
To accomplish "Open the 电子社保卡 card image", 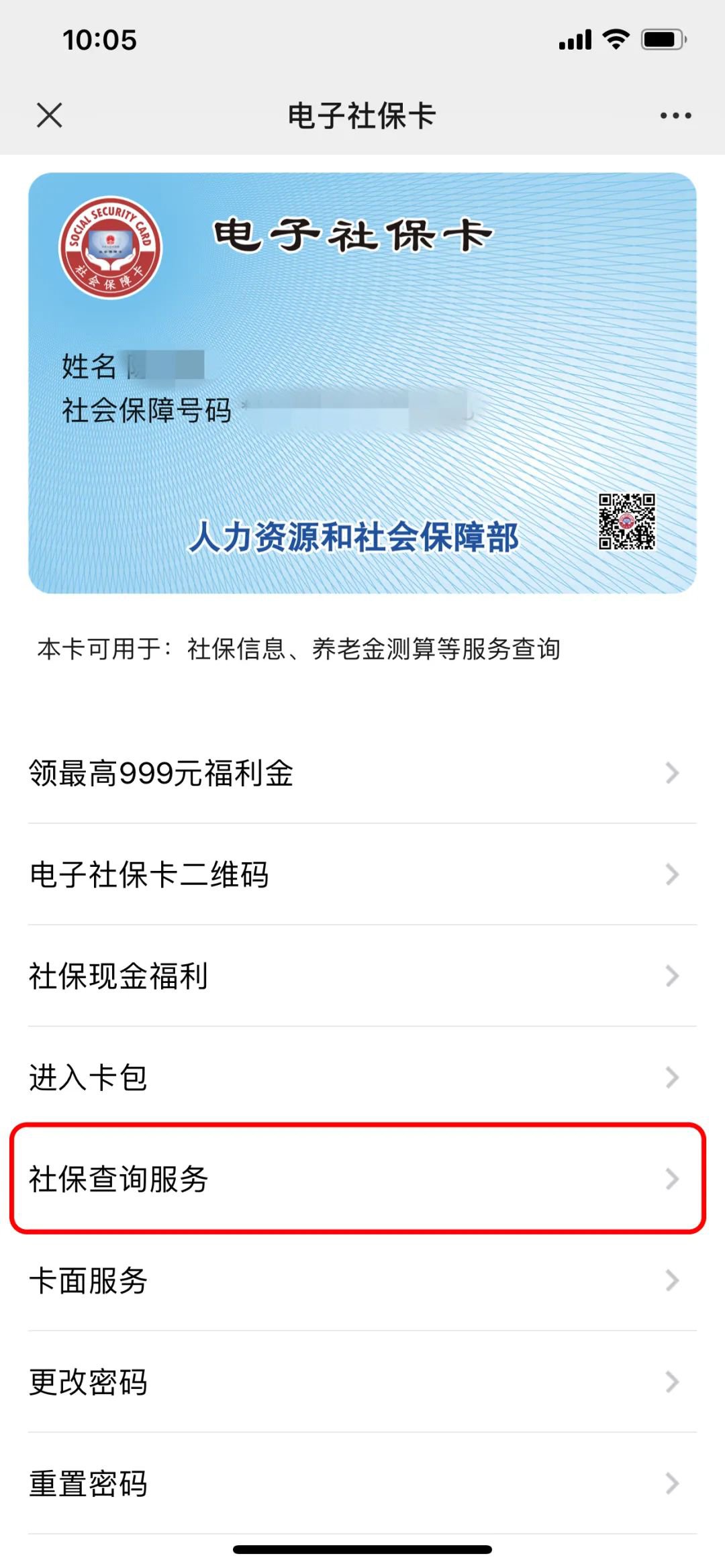I will tap(362, 382).
